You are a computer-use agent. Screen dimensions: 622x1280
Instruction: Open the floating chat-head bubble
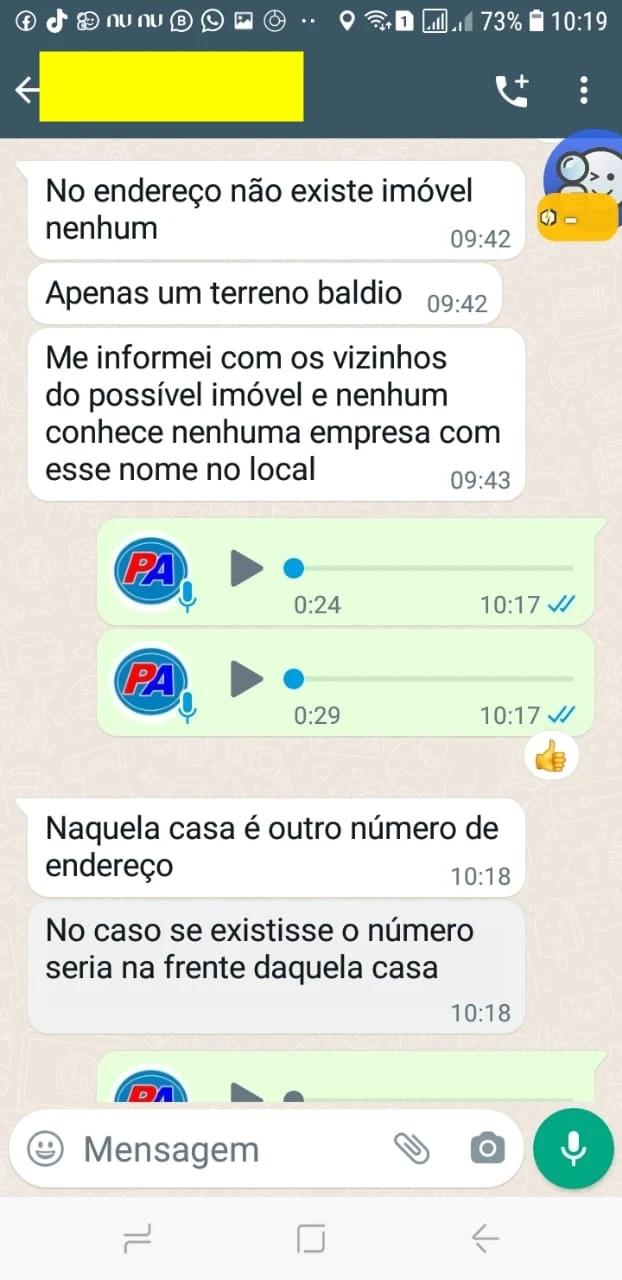(582, 180)
